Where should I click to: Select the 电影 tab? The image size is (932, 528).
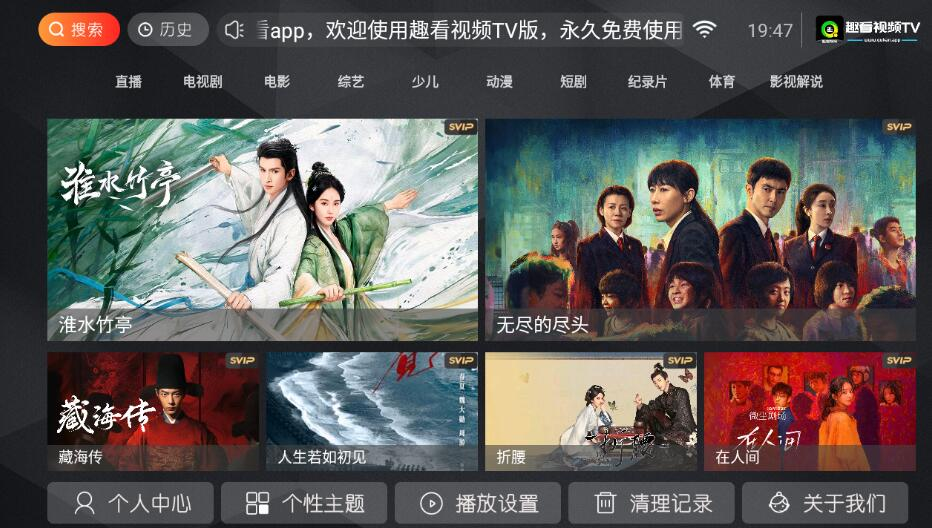tap(277, 82)
